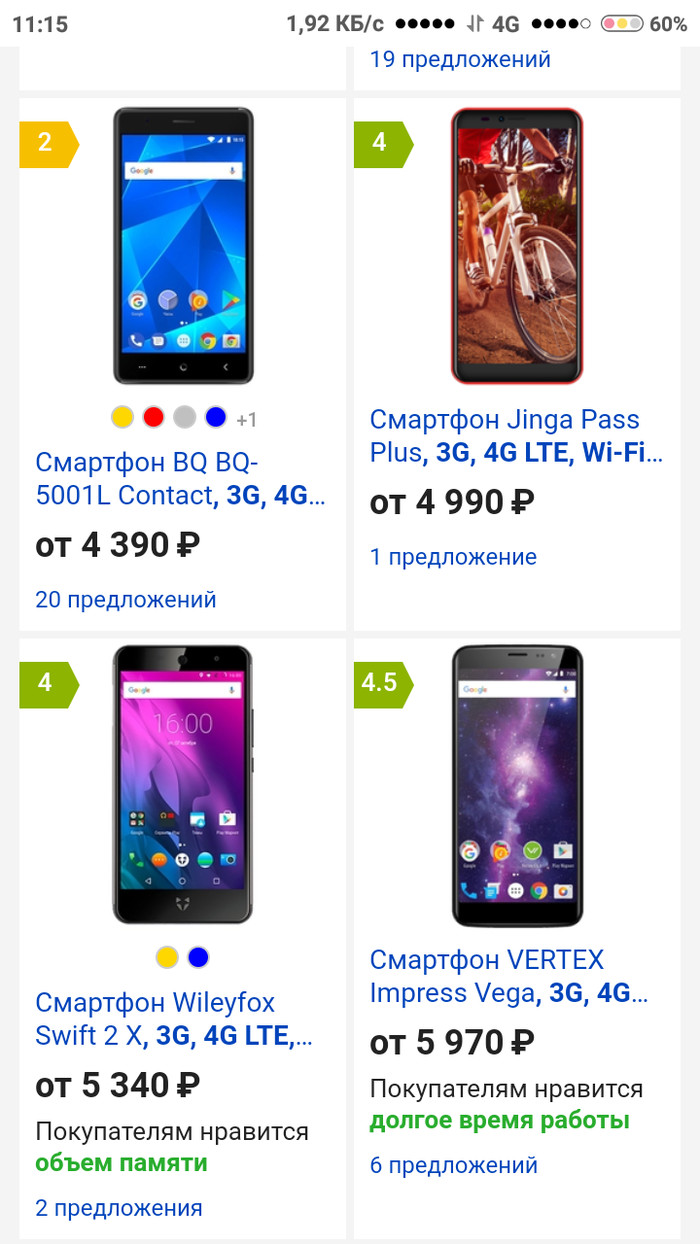The height and width of the screenshot is (1244, 700).
Task: View 2 offers for Wileyfox Swift 2 X
Action: [119, 1207]
